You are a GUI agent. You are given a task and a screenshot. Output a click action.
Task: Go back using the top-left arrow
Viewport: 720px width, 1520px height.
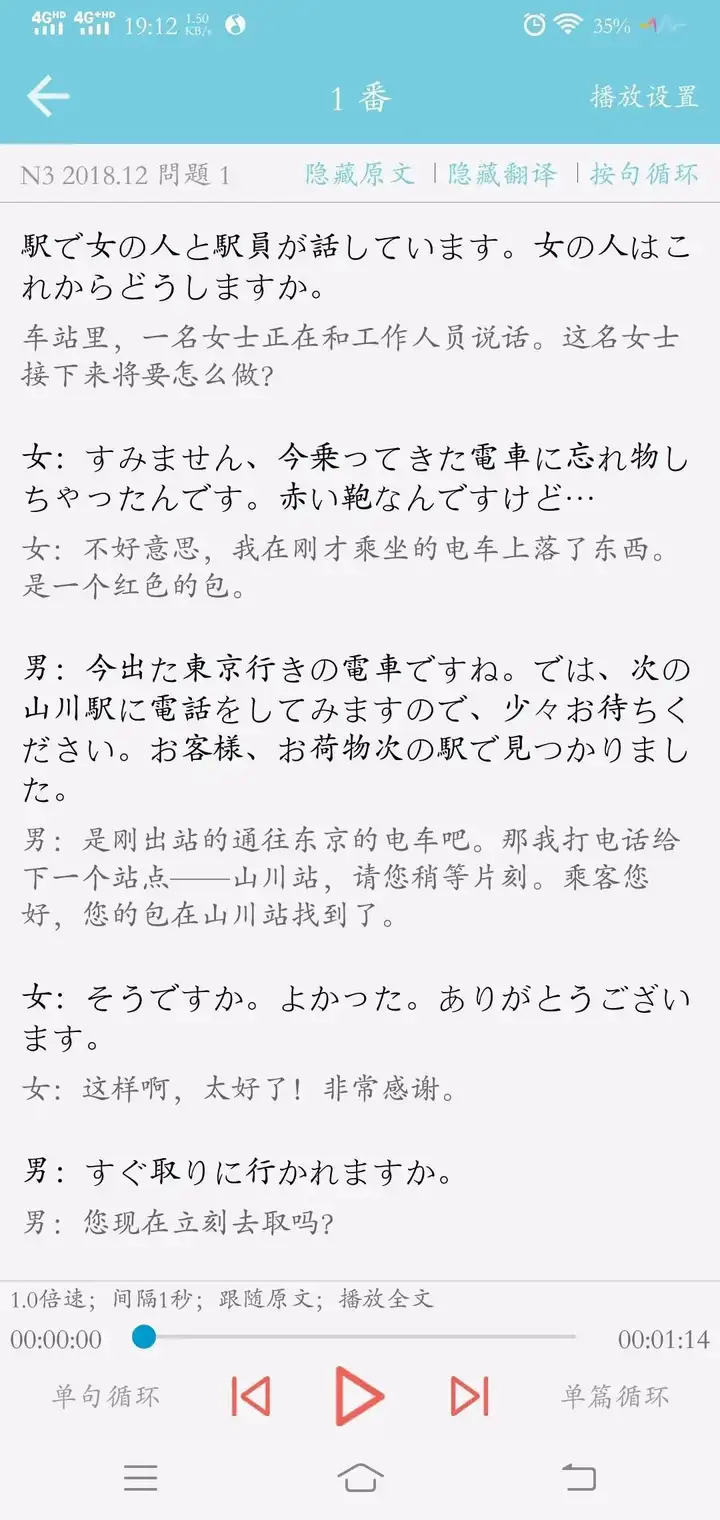(48, 97)
